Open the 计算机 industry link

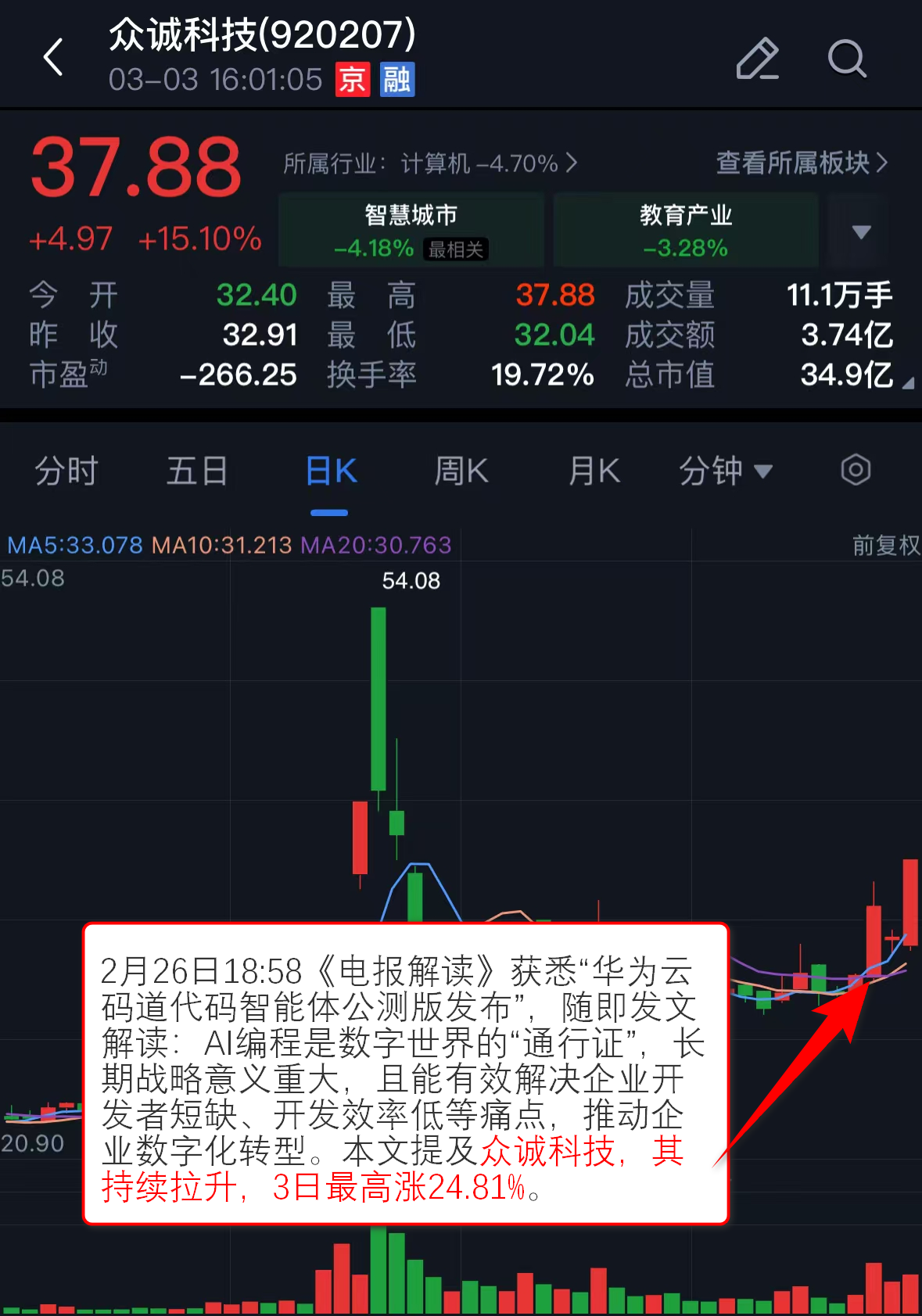(x=430, y=163)
